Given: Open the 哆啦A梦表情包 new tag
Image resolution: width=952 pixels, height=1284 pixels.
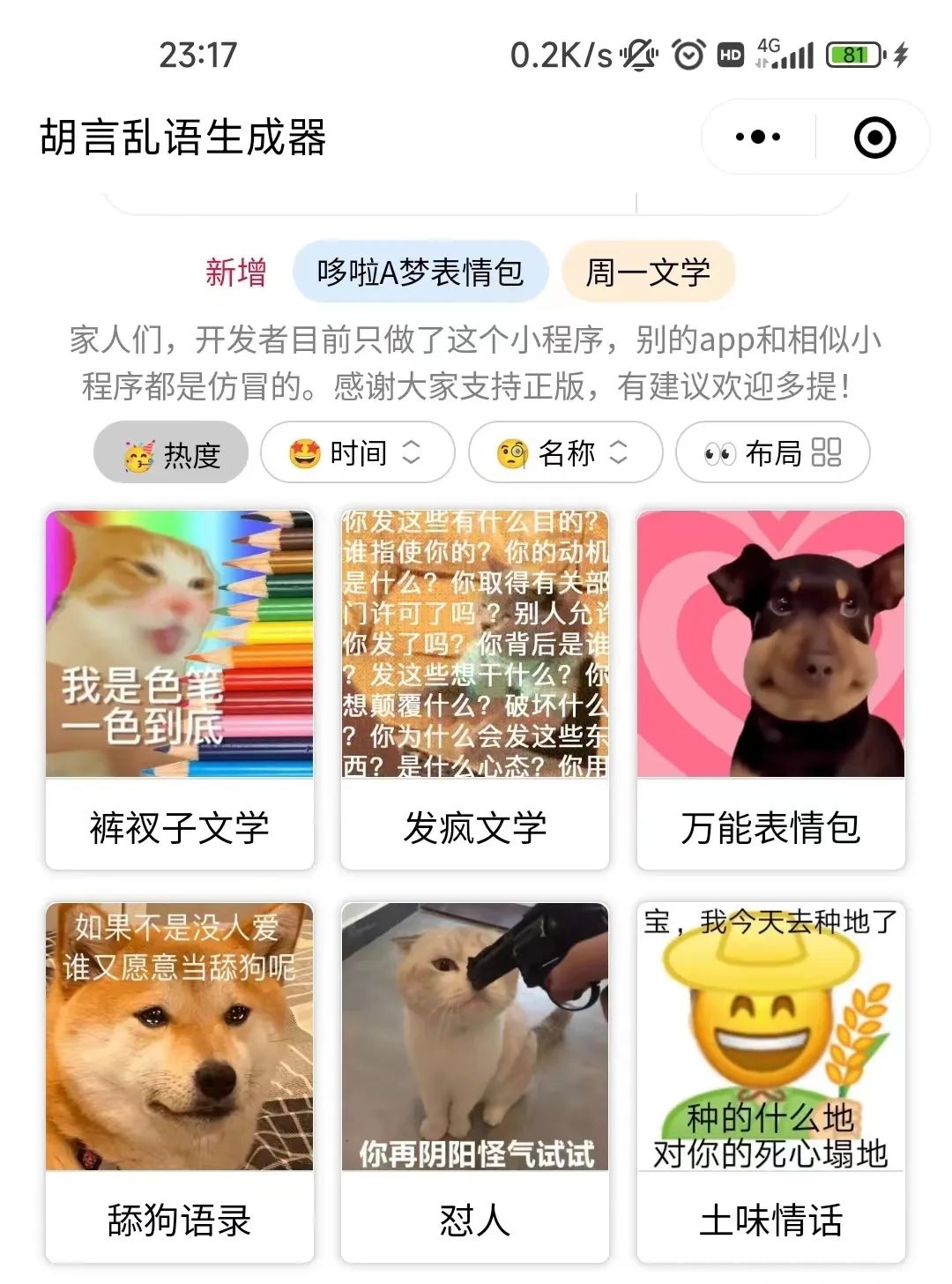Looking at the screenshot, I should (420, 272).
